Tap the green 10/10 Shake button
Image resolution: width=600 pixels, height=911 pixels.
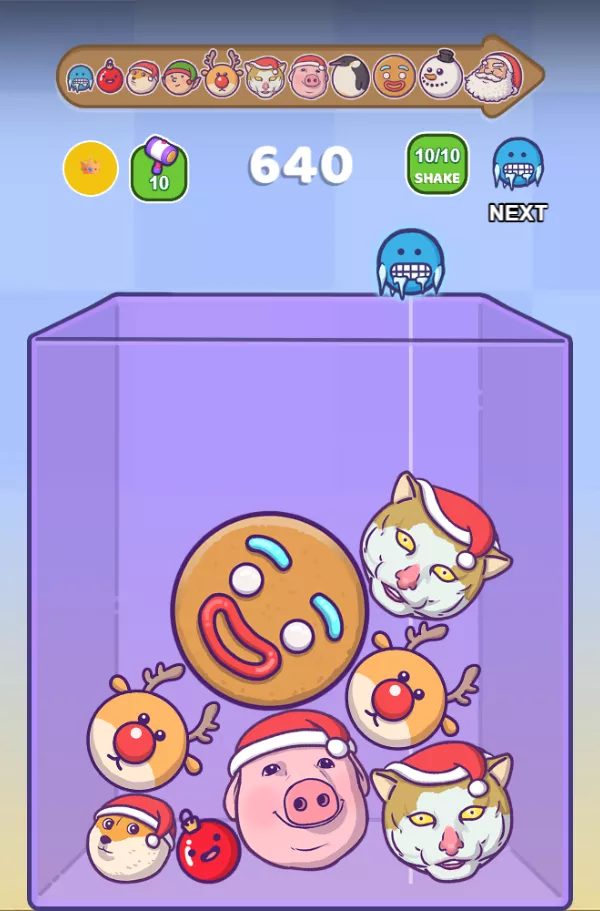437,166
